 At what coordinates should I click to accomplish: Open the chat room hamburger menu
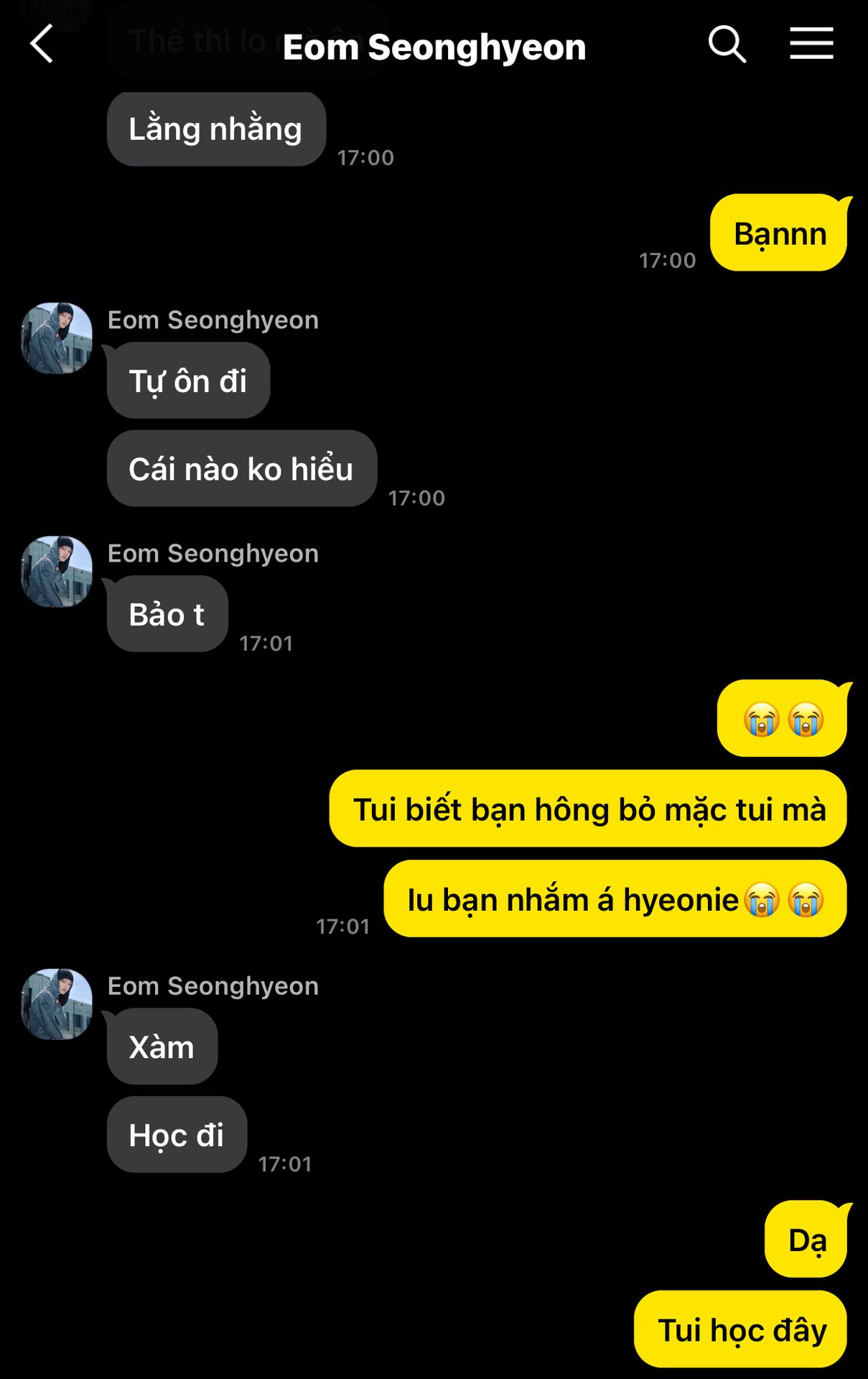[811, 44]
